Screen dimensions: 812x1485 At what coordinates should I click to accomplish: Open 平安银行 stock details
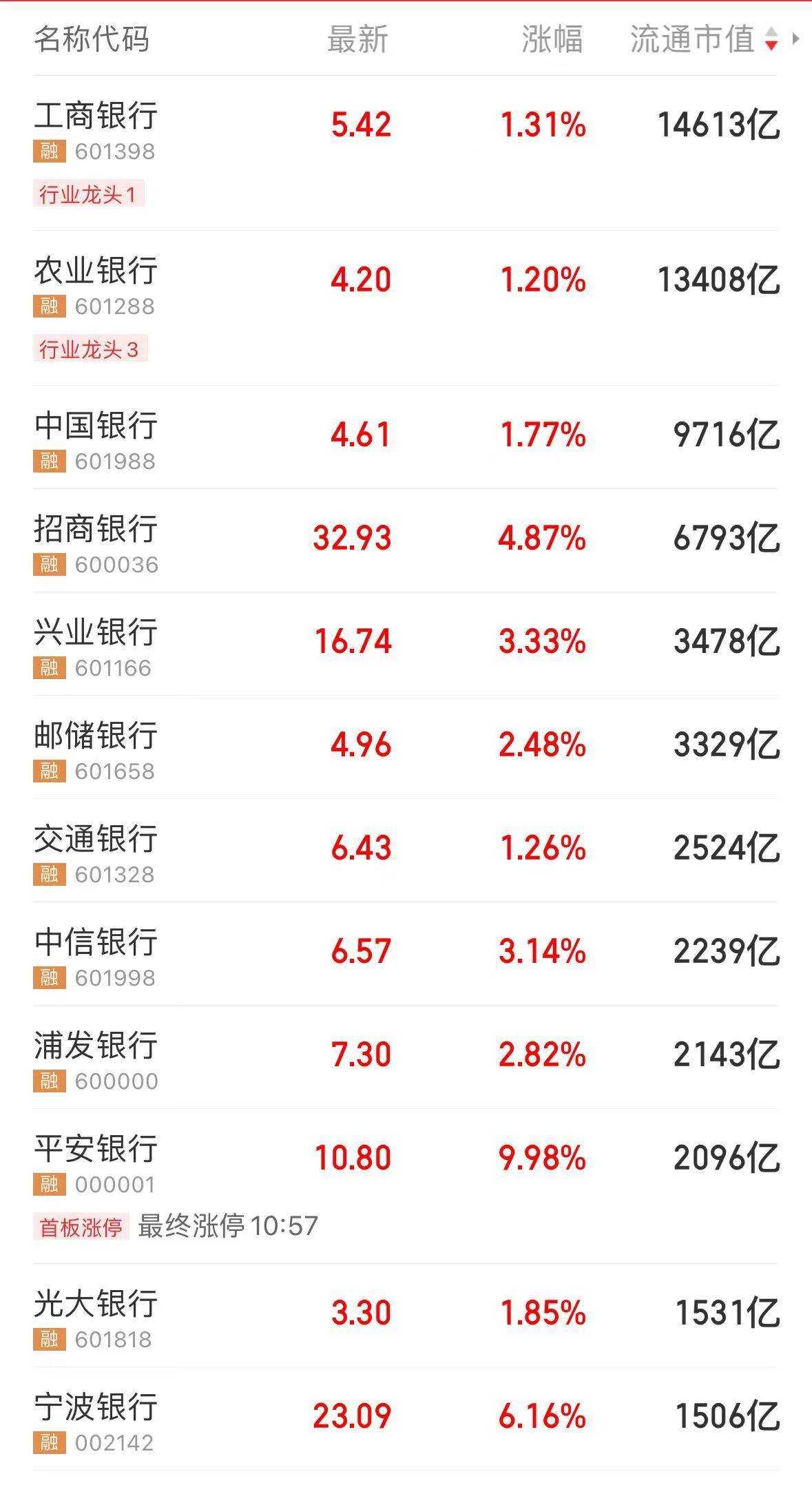click(406, 1186)
